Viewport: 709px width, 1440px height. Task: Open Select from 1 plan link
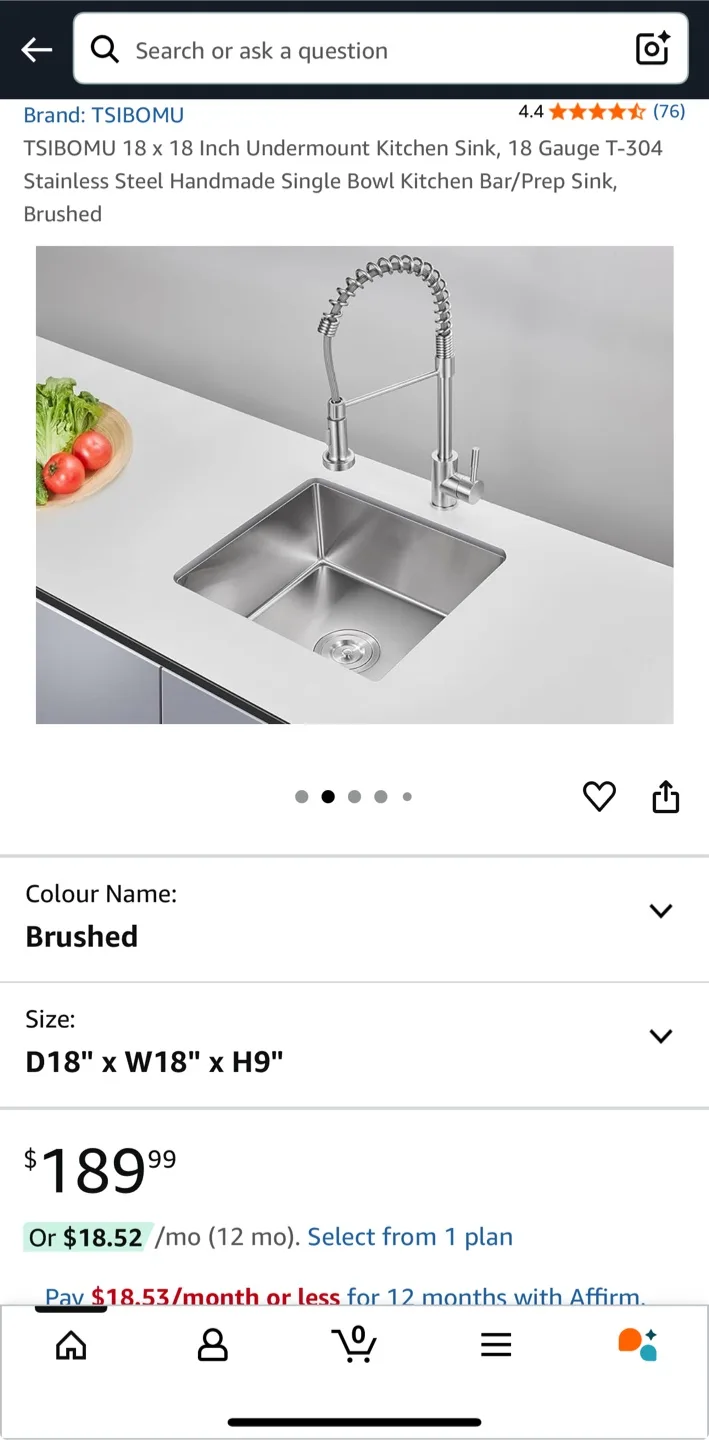click(x=410, y=1237)
